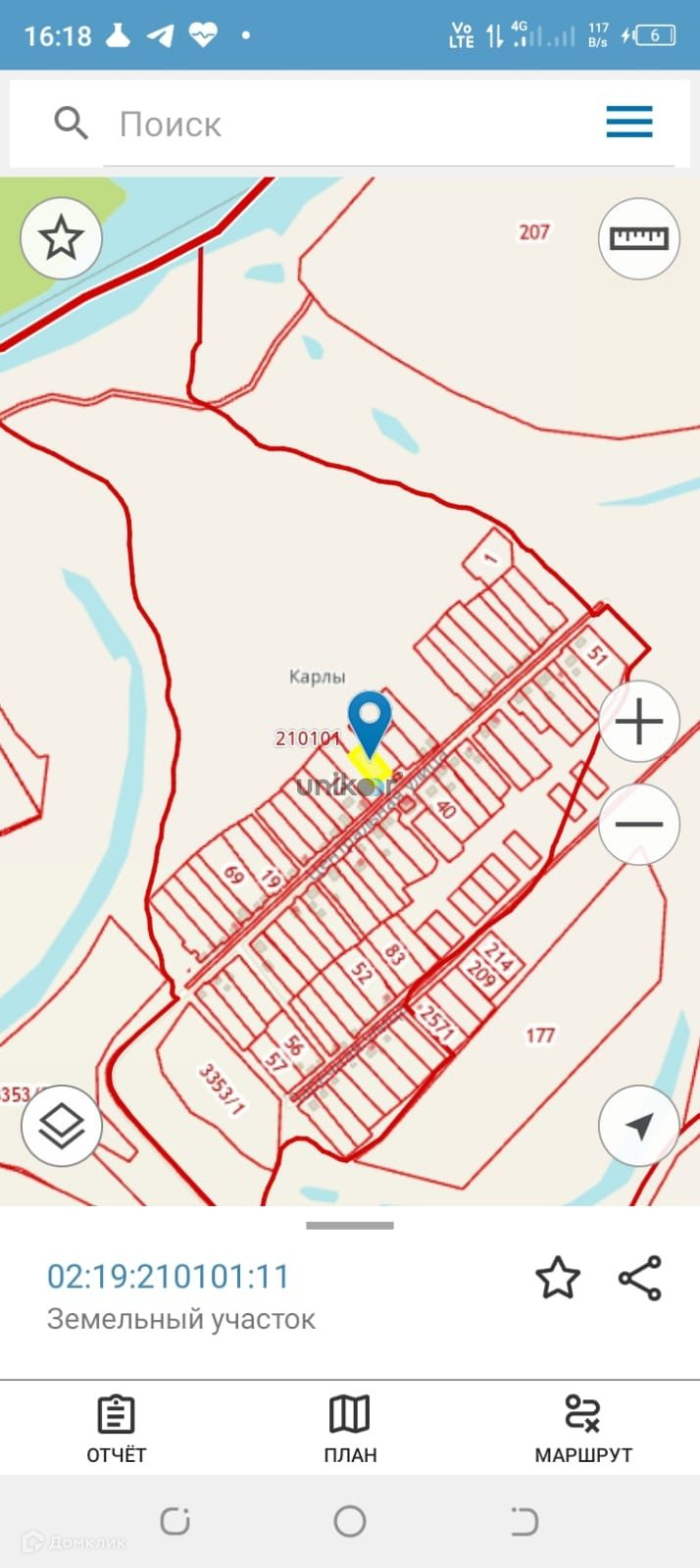The image size is (700, 1568).
Task: Open the hamburger menu
Action: pos(628,123)
